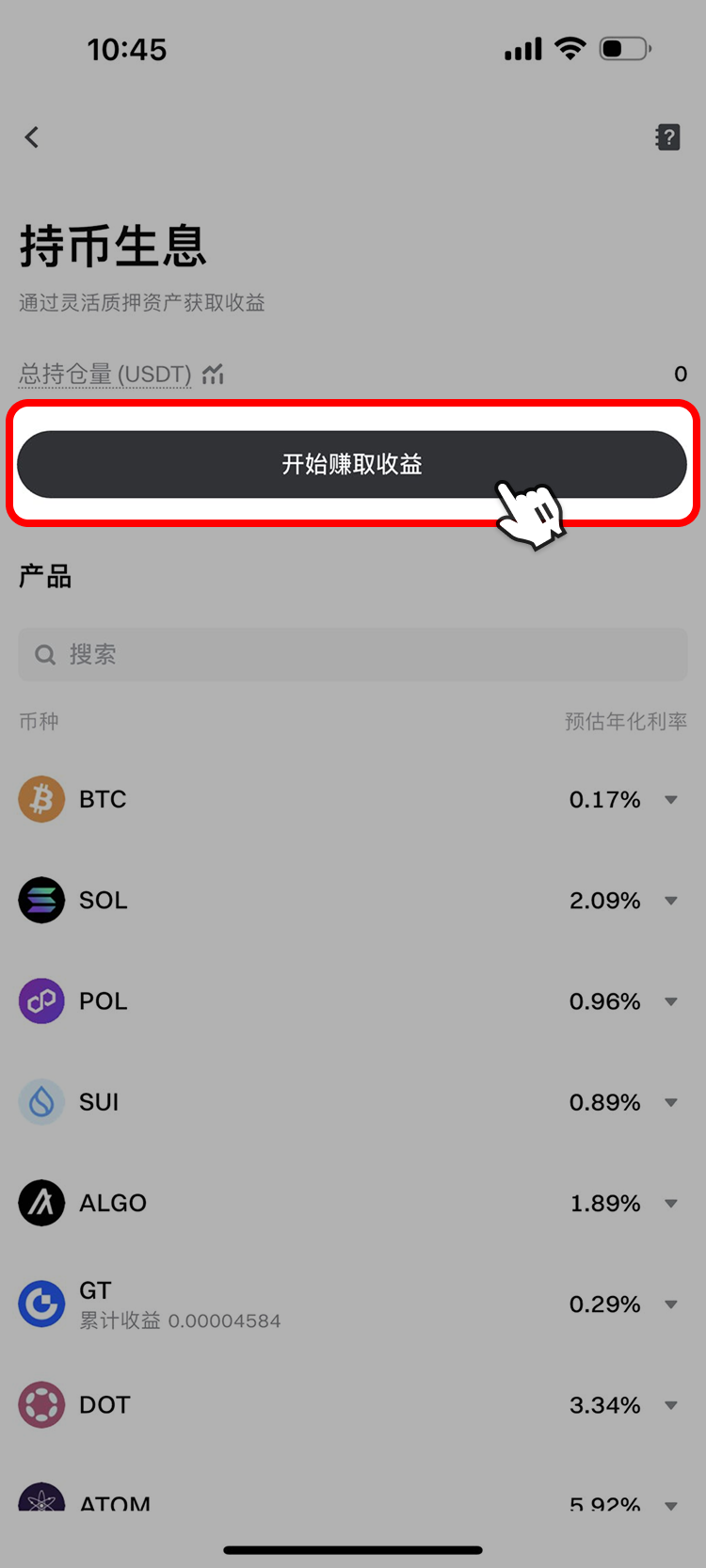The image size is (706, 1568).
Task: Open the help guide icon
Action: (x=667, y=137)
